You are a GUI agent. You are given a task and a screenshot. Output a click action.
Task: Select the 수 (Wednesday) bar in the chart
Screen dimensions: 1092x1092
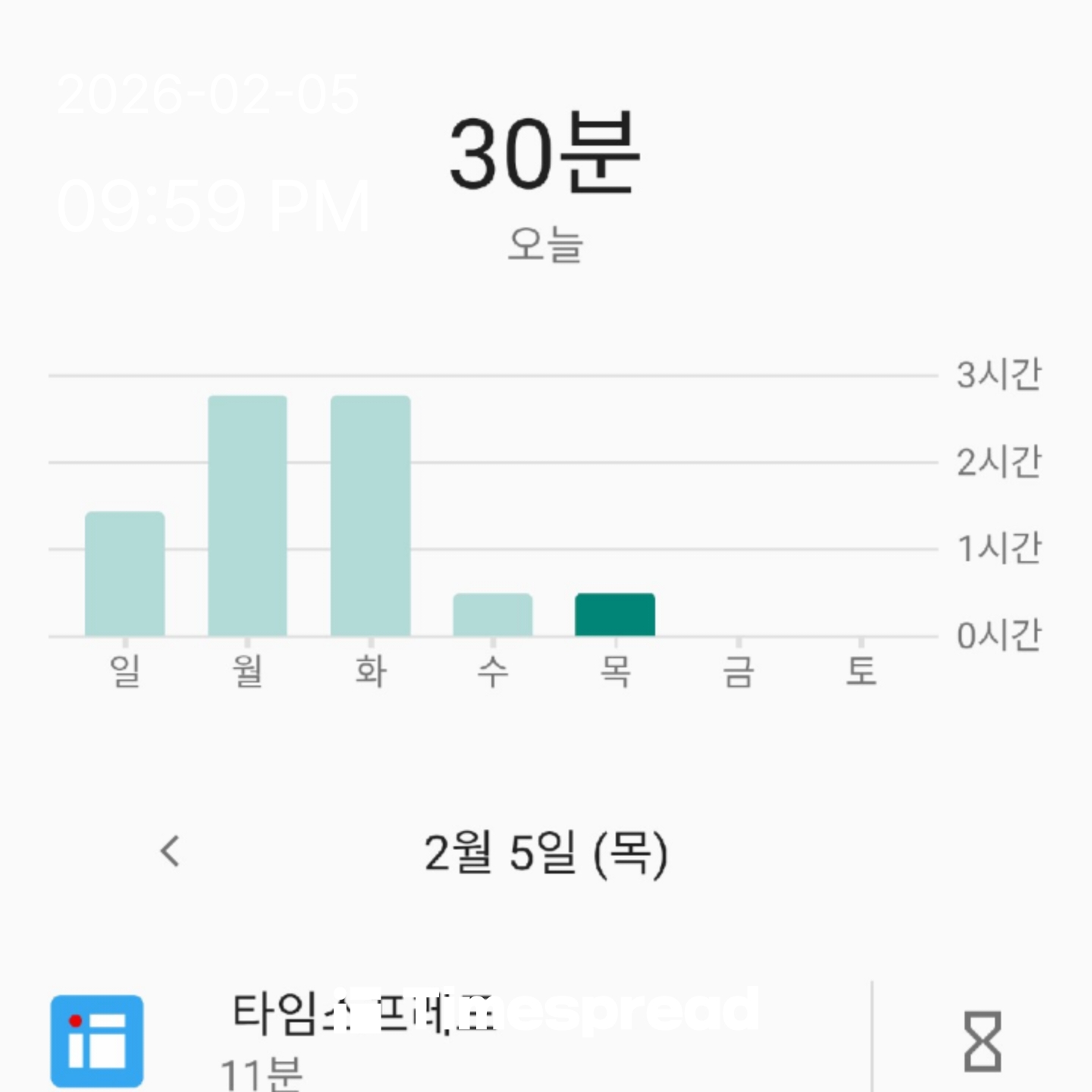(x=493, y=615)
